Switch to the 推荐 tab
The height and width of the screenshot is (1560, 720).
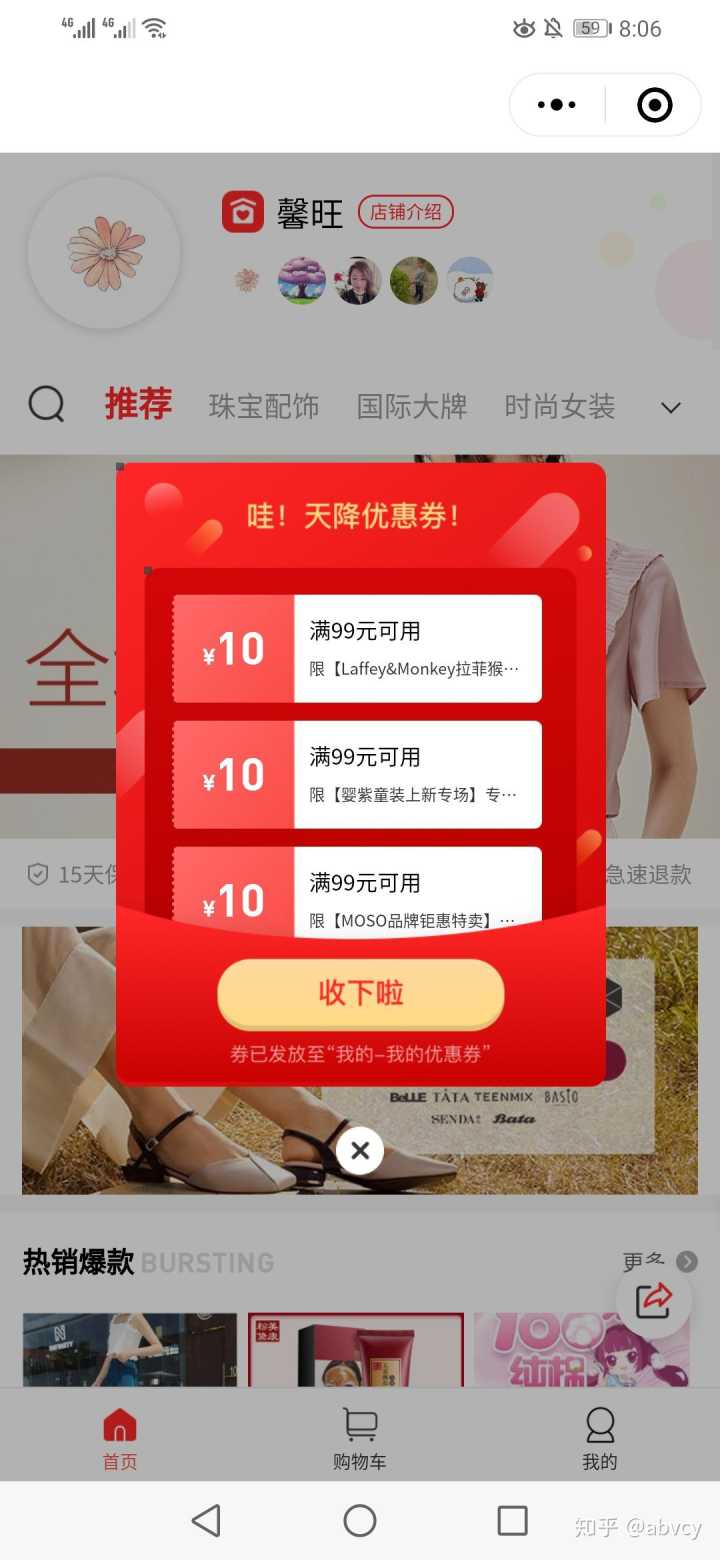(x=138, y=405)
